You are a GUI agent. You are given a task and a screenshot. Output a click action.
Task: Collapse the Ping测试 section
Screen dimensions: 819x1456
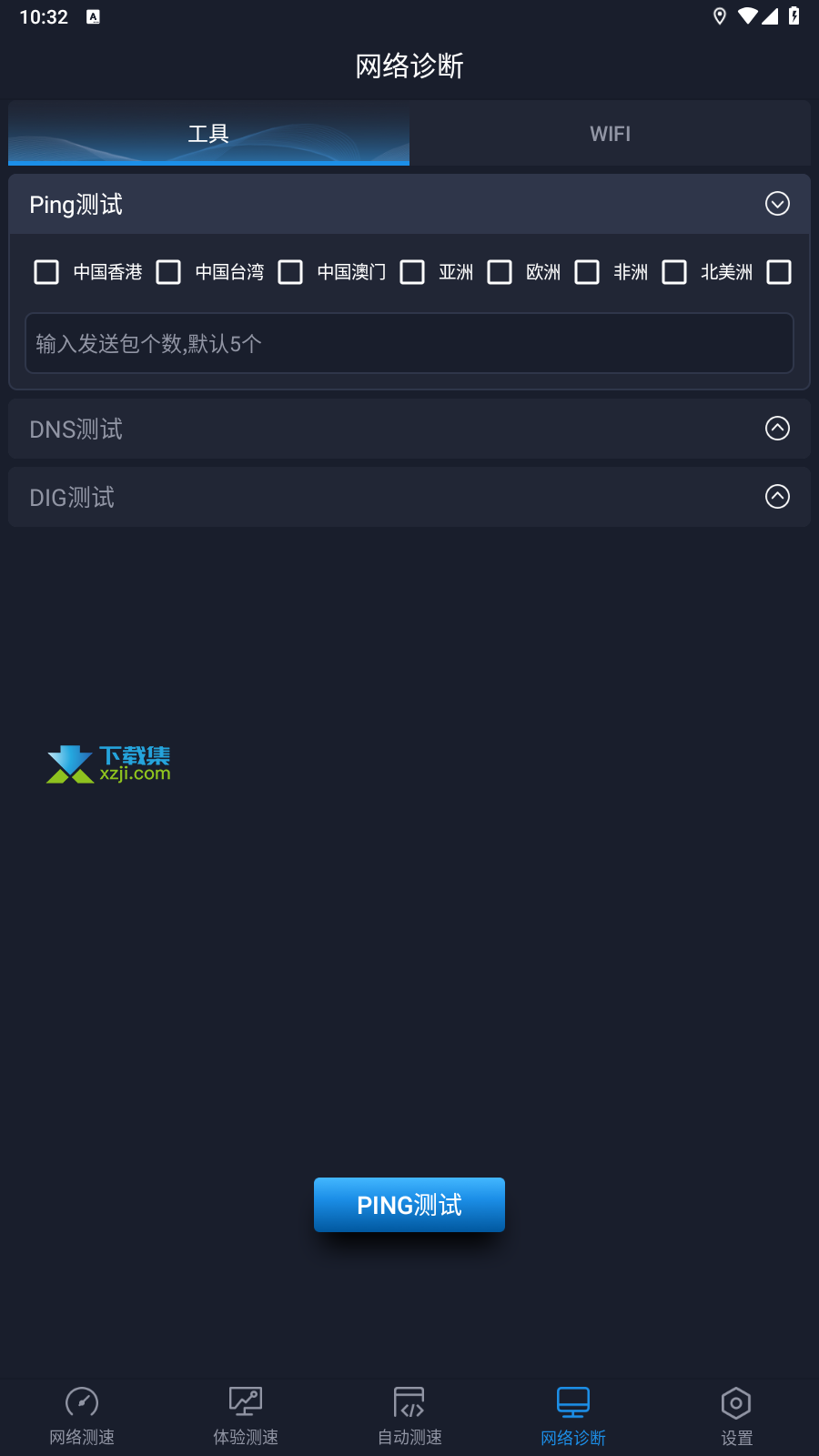tap(777, 204)
